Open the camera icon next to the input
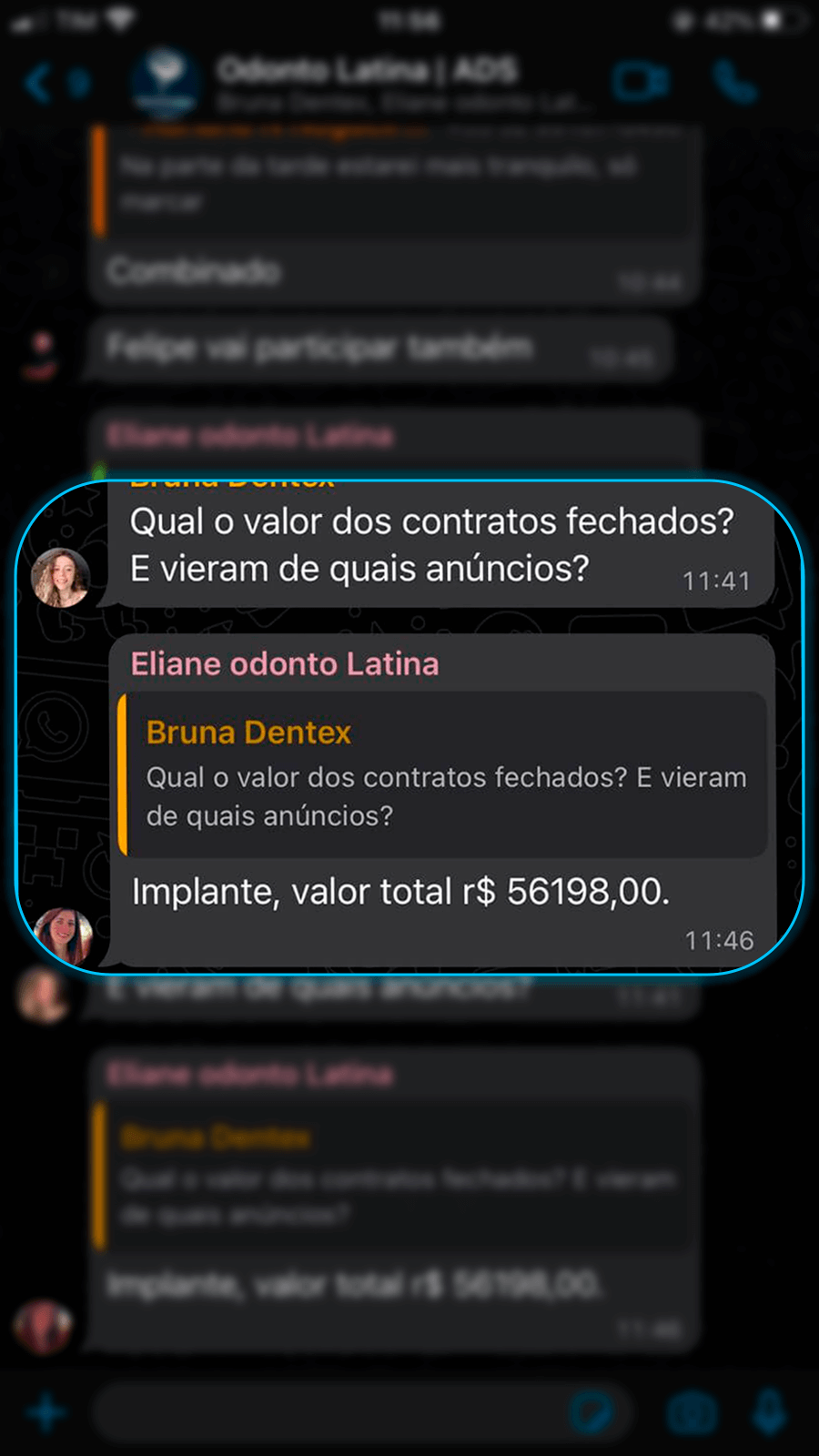 pos(693,1412)
